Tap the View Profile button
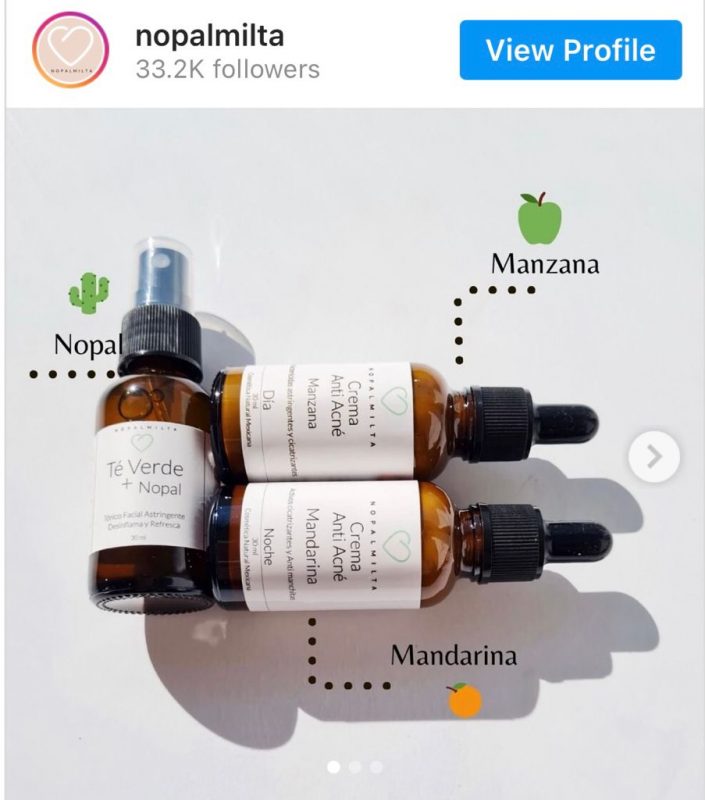The width and height of the screenshot is (705, 800). pos(570,50)
